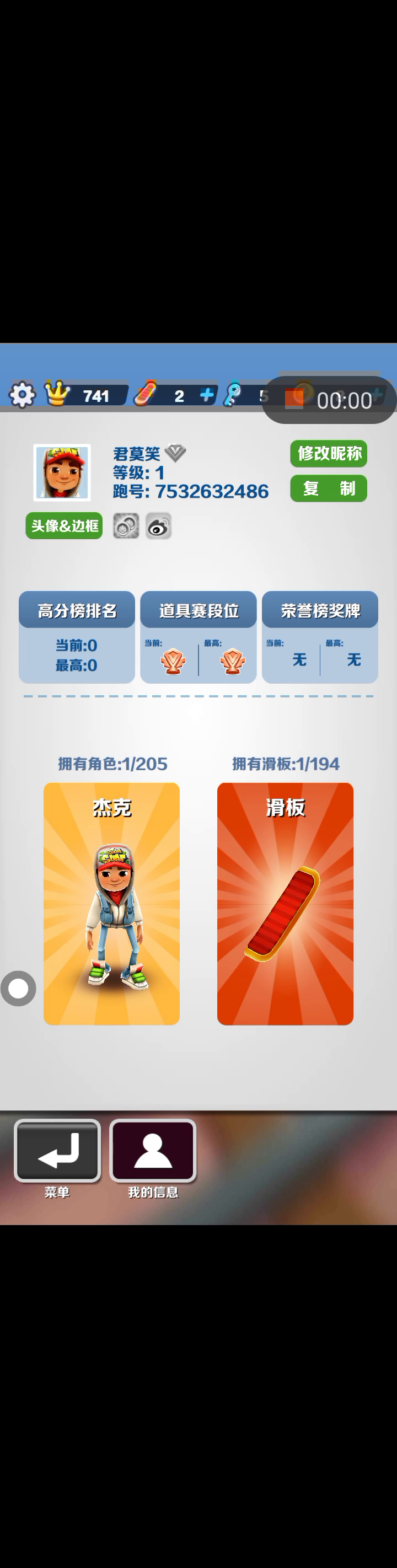This screenshot has height=1568, width=397.
Task: Tap the WeChat Moments icon beside Weibo
Action: pyautogui.click(x=126, y=527)
